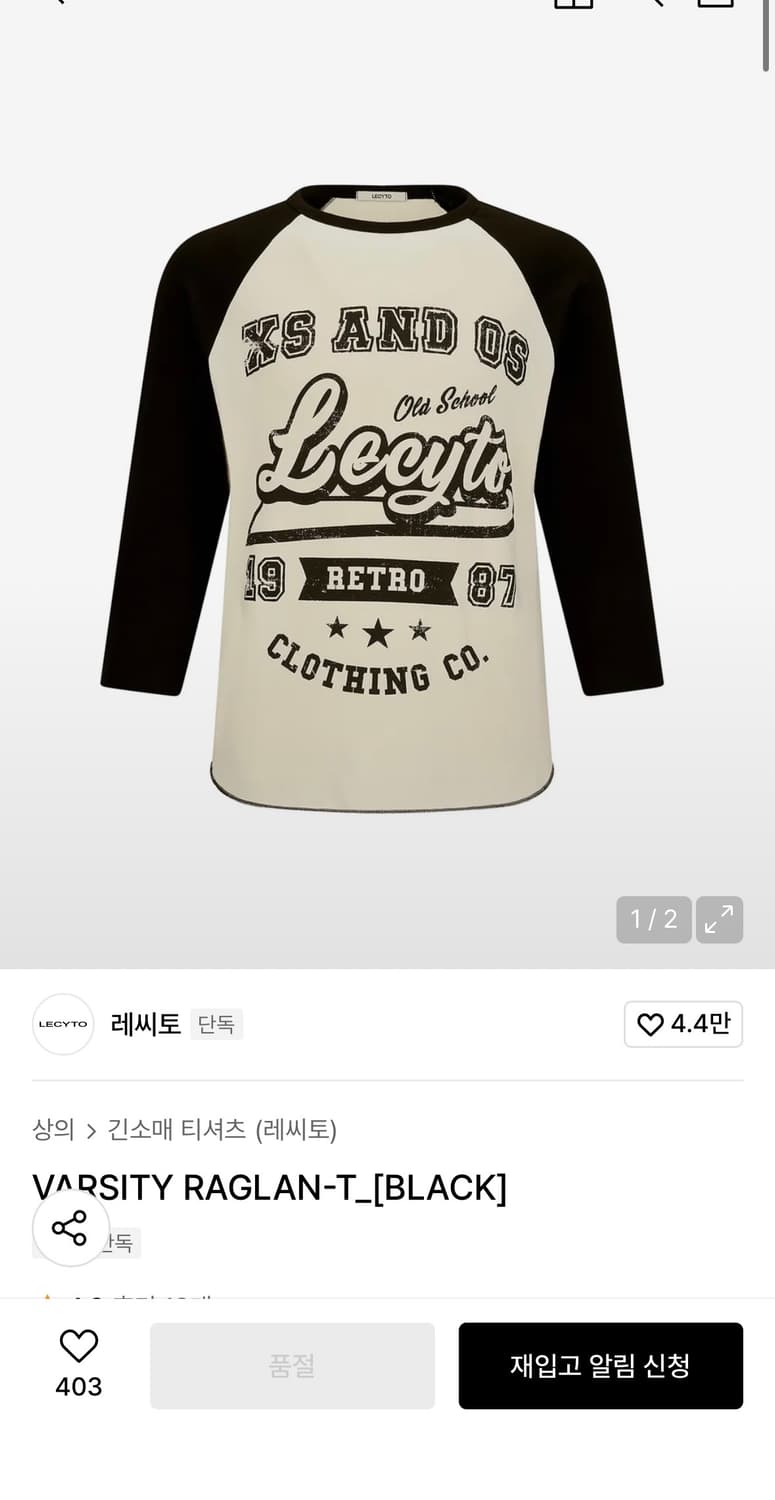775x1500 pixels.
Task: Tap the heart icon next to 4.4만
Action: [651, 1024]
